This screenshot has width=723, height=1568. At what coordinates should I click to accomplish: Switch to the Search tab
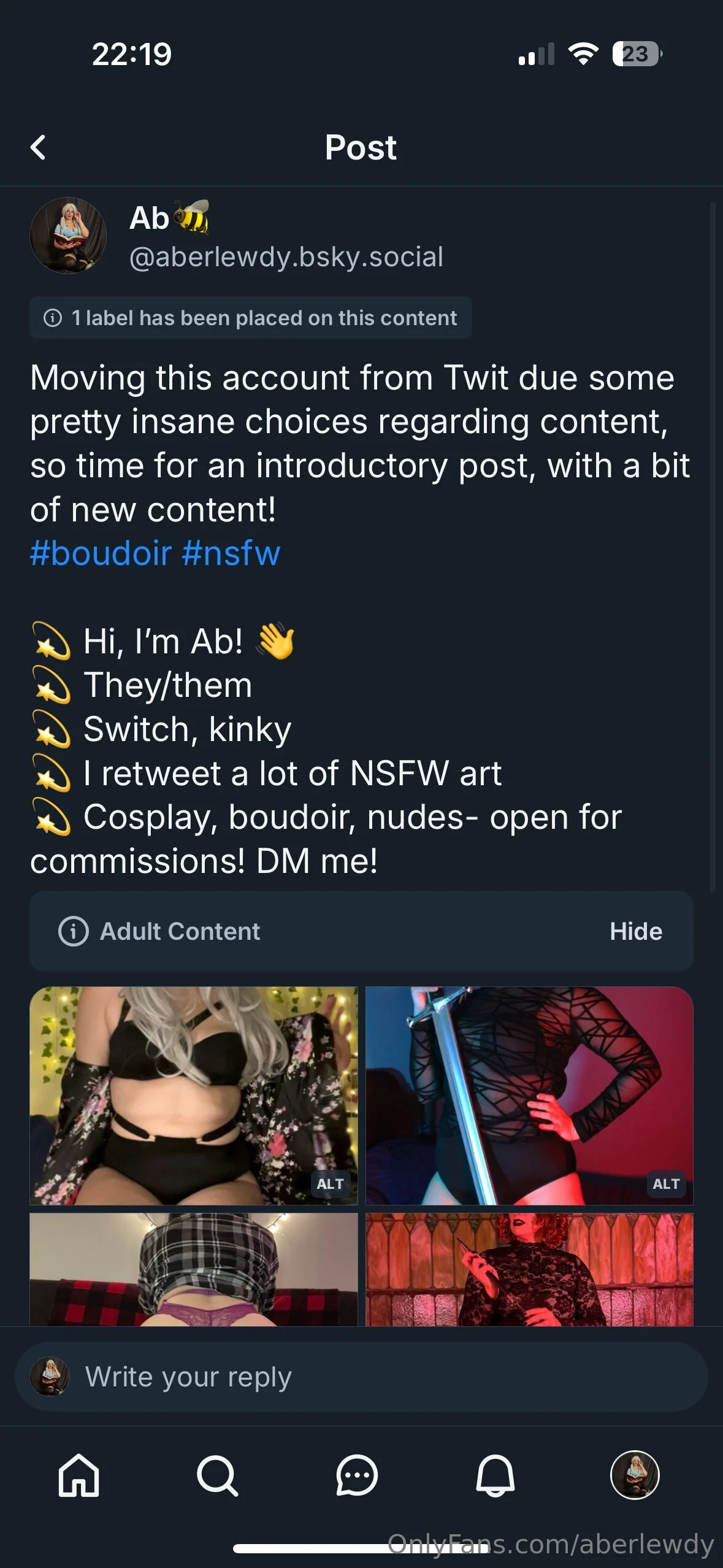217,1475
